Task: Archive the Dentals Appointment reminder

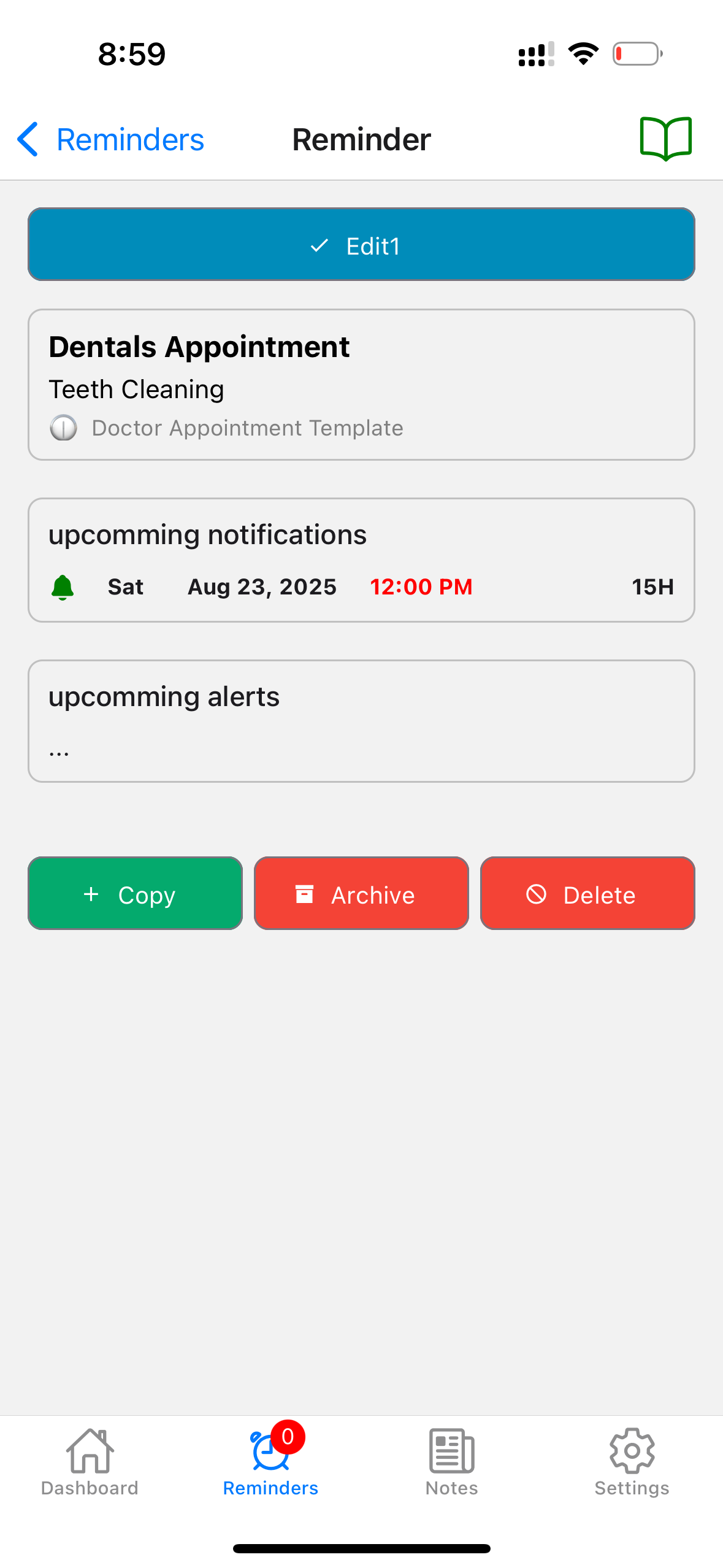Action: pyautogui.click(x=361, y=894)
